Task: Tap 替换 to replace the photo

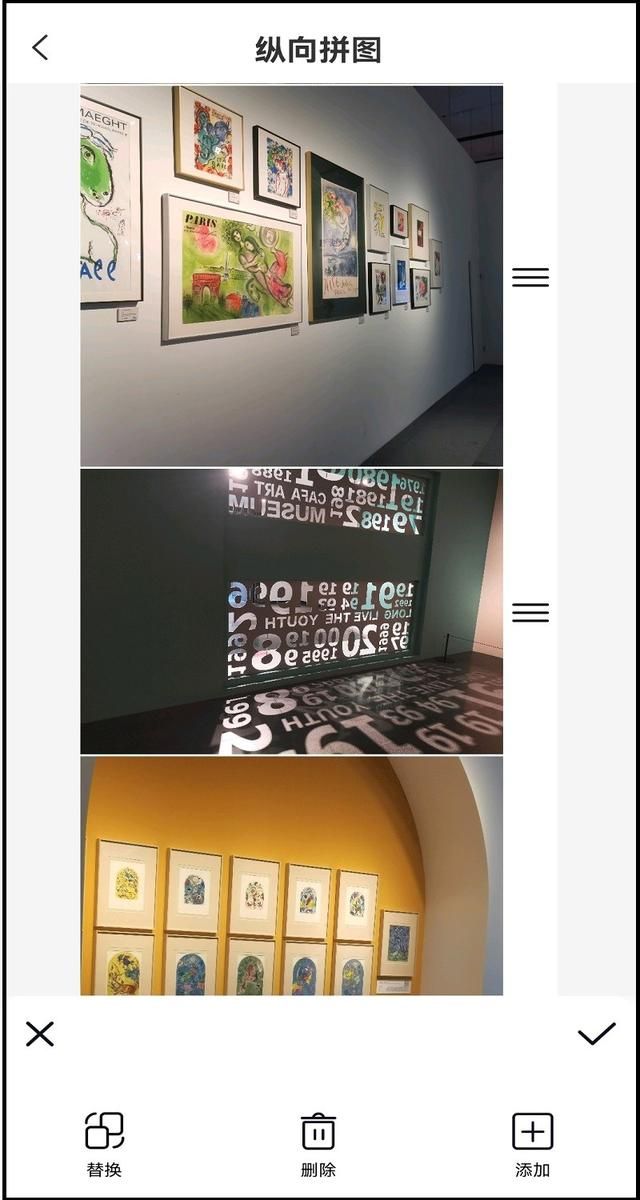Action: (x=104, y=1143)
